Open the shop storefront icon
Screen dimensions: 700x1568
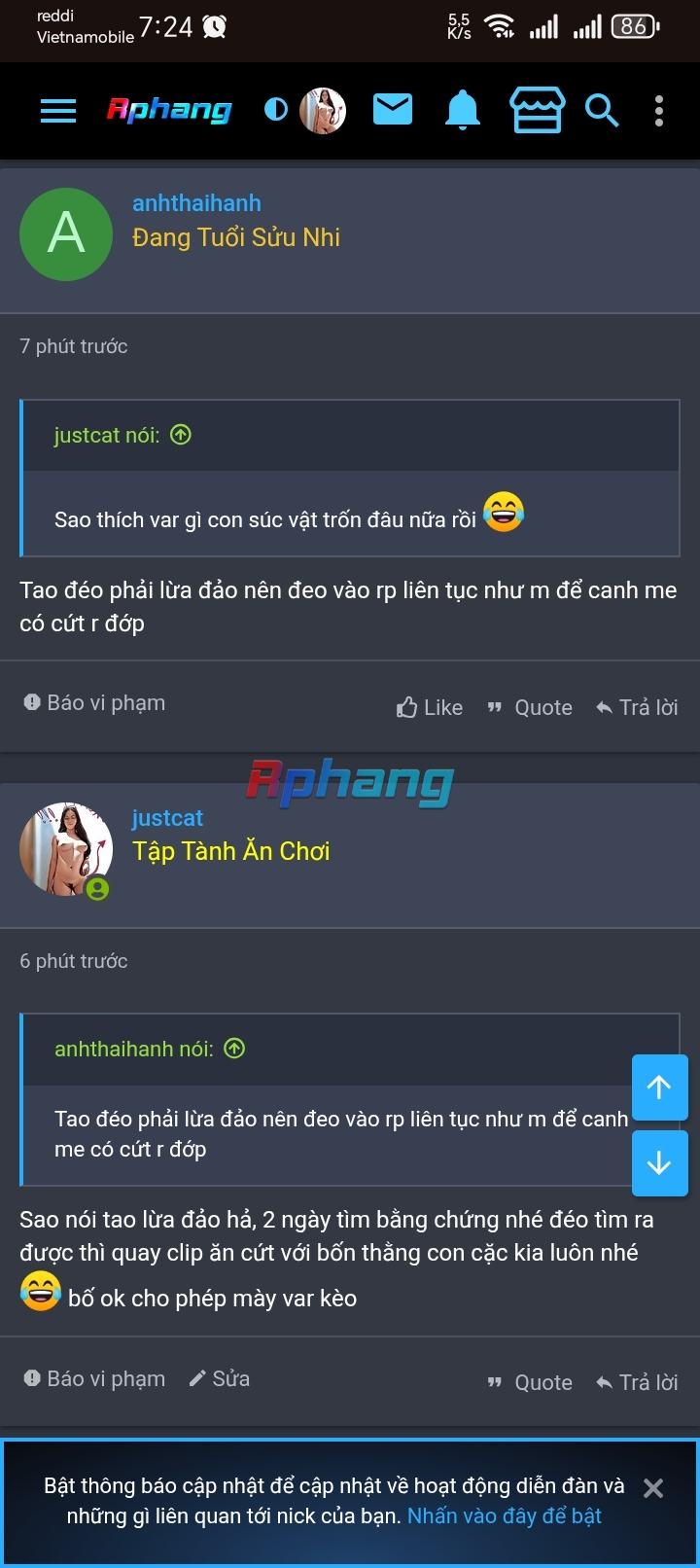[x=538, y=110]
